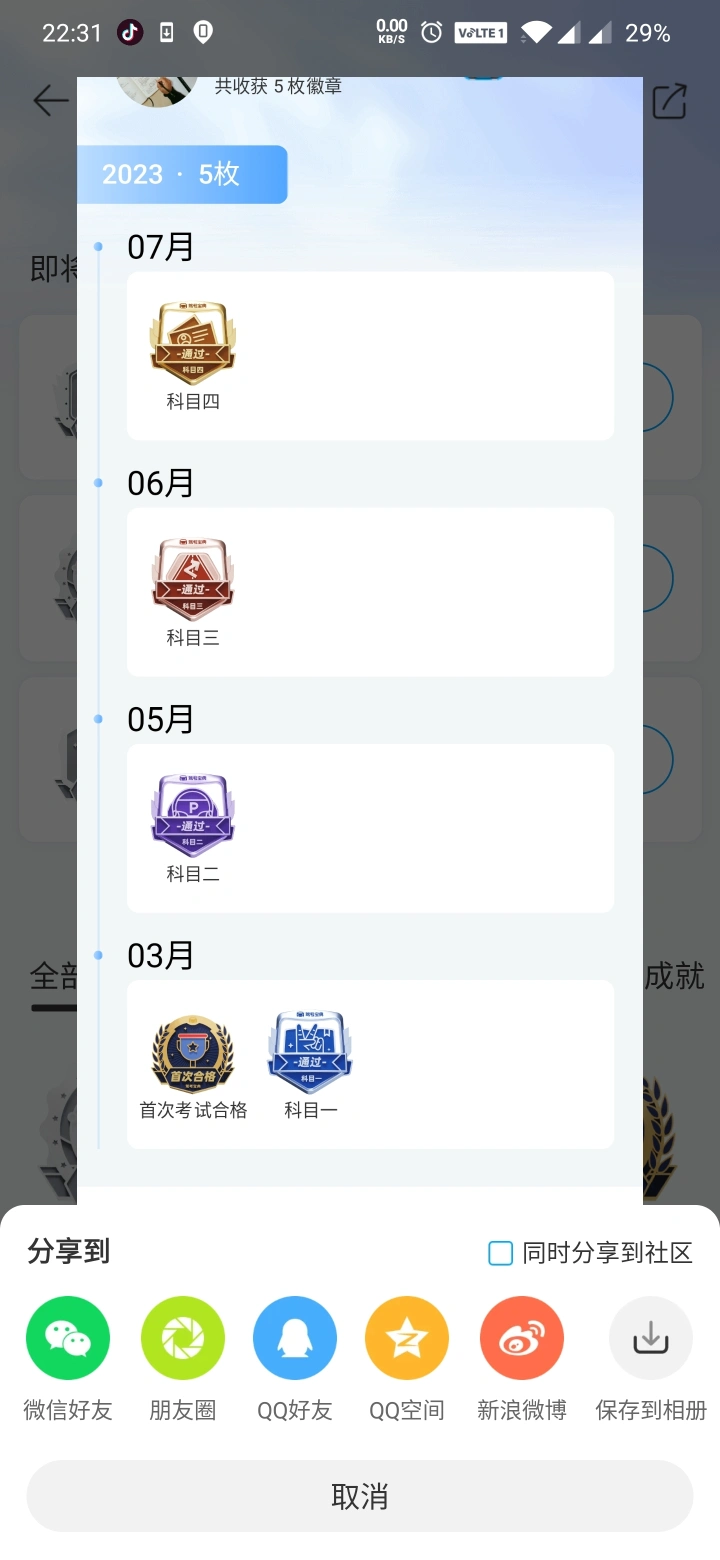720x1560 pixels.
Task: Check 同时分享到社区 checkbox
Action: pyautogui.click(x=500, y=1253)
